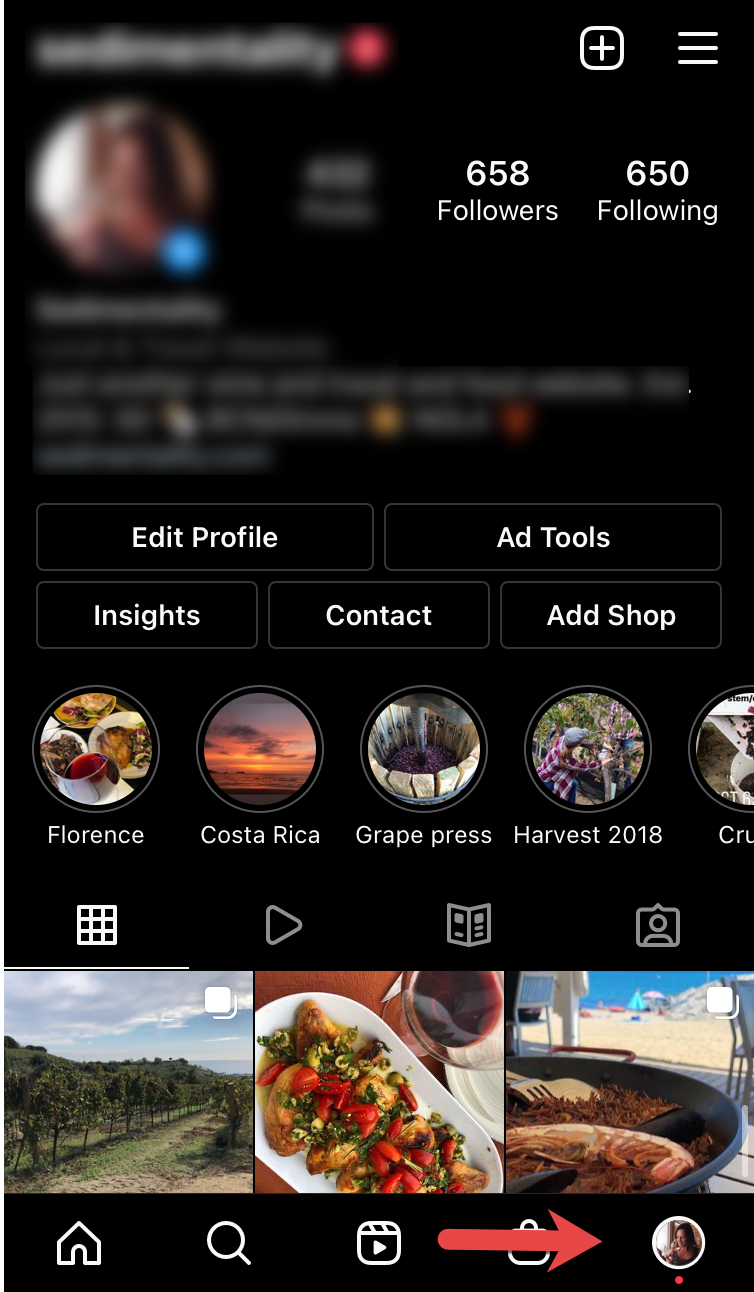This screenshot has width=754, height=1292.
Task: Open the chicken and tomatoes dish post
Action: 379,1082
